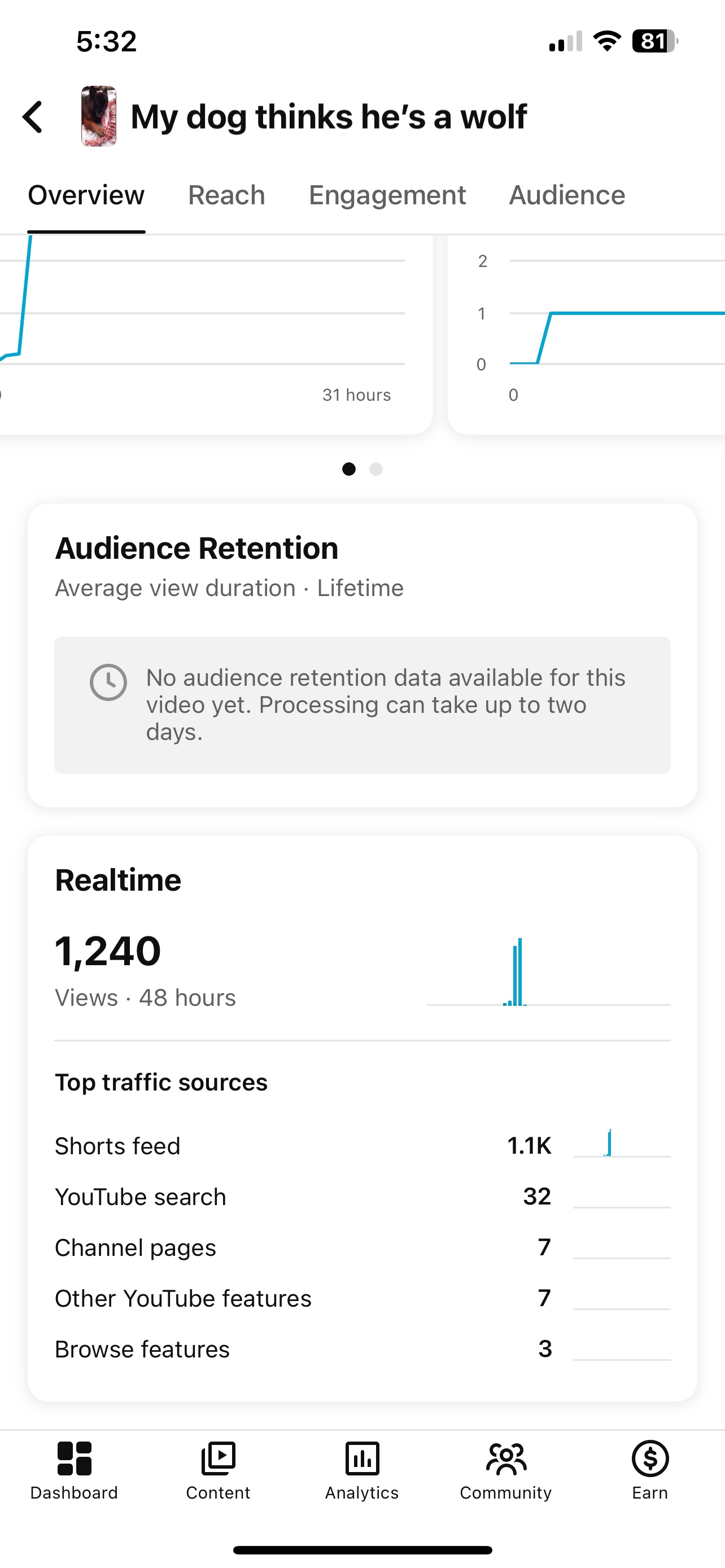Open the Earn tab
The height and width of the screenshot is (1568, 725).
(649, 1469)
